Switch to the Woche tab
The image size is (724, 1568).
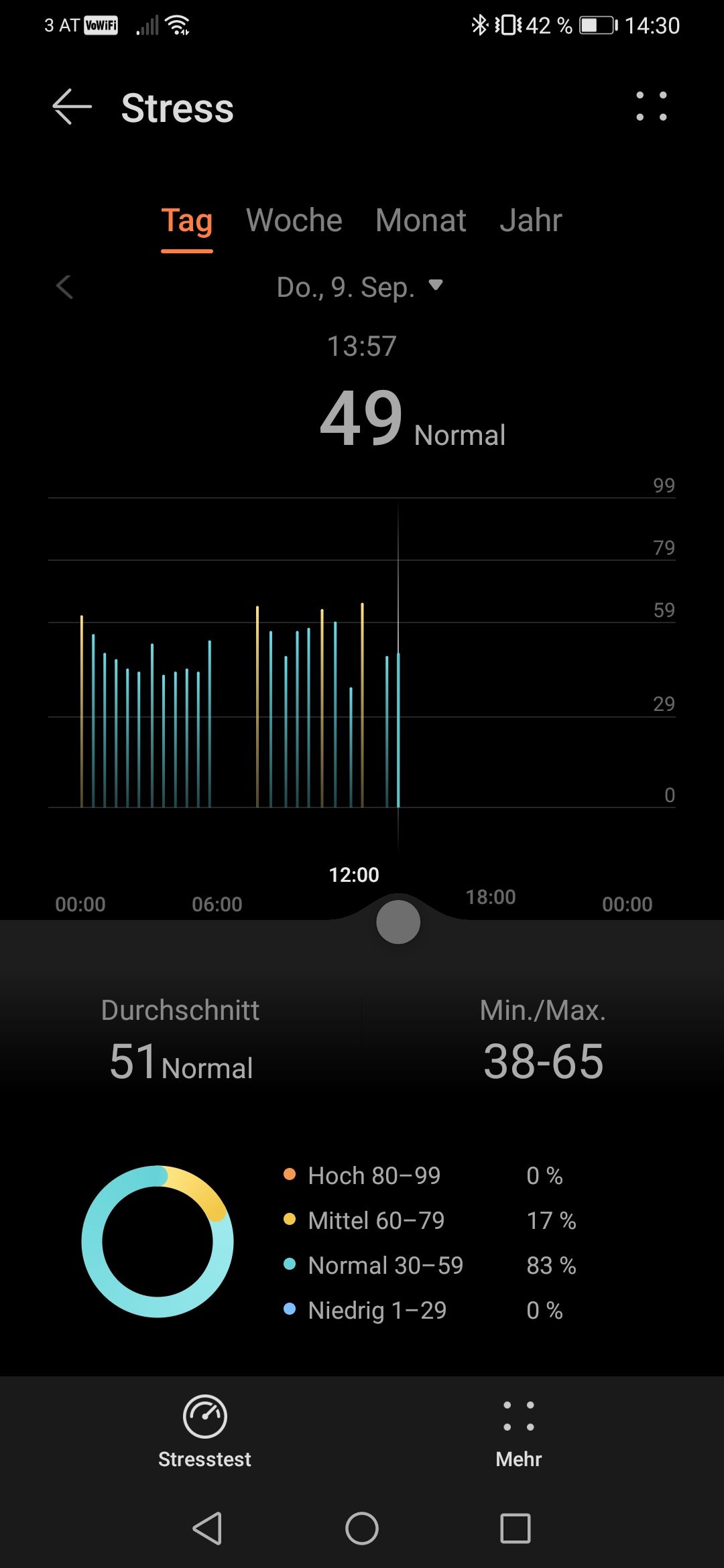[295, 221]
